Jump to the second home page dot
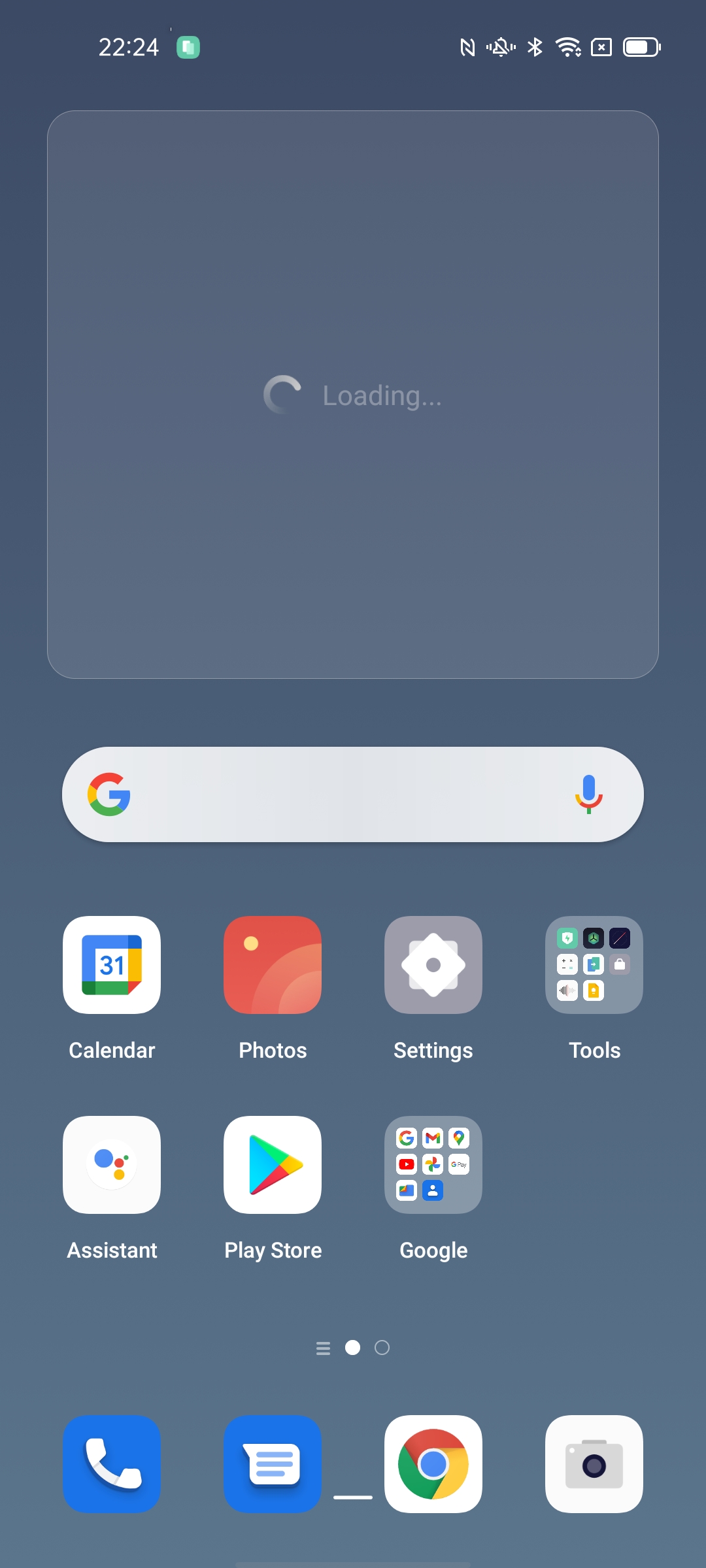This screenshot has height=1568, width=706. 382,1348
